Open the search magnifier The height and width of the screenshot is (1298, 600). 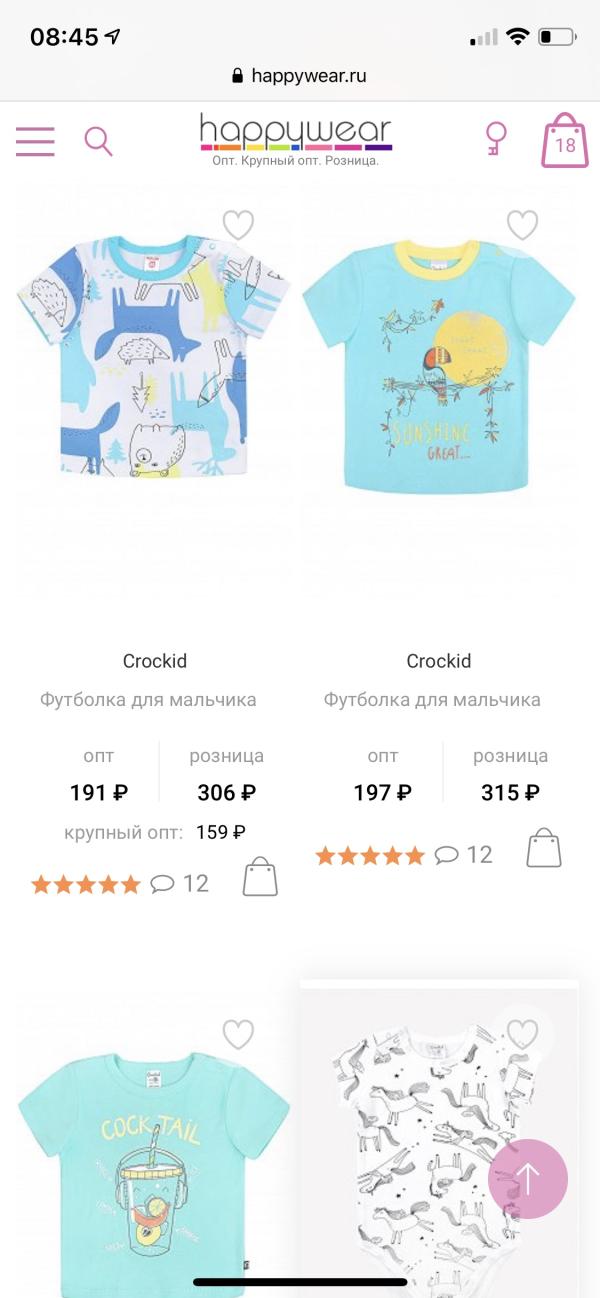point(98,141)
